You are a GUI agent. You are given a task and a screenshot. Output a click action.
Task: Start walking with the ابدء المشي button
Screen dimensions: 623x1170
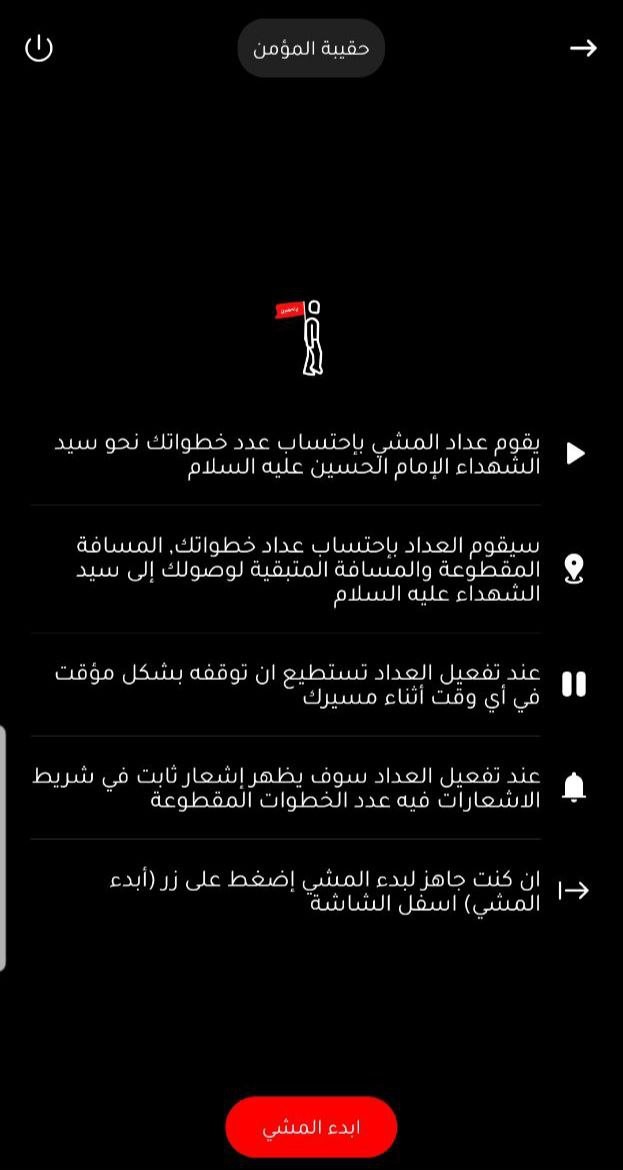pos(311,1127)
